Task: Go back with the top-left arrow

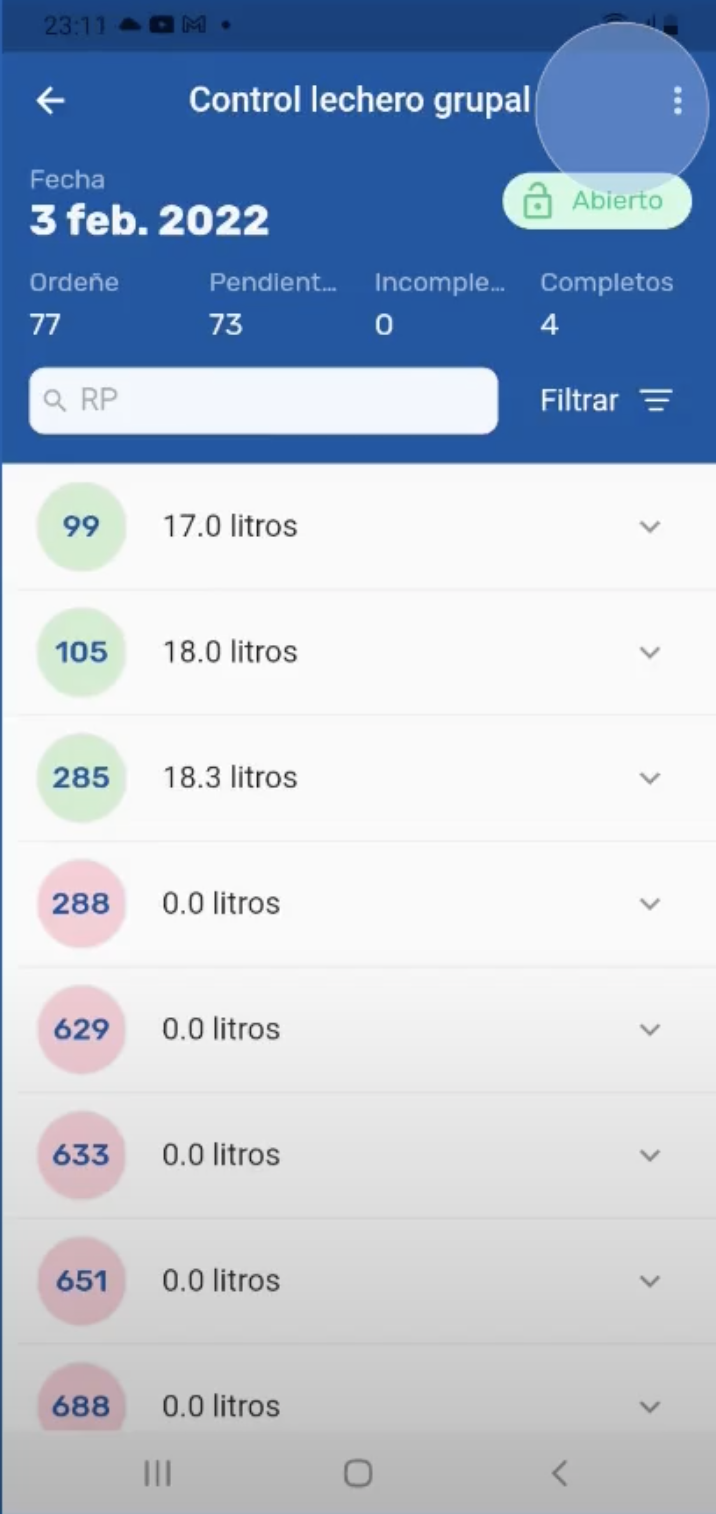Action: (50, 100)
